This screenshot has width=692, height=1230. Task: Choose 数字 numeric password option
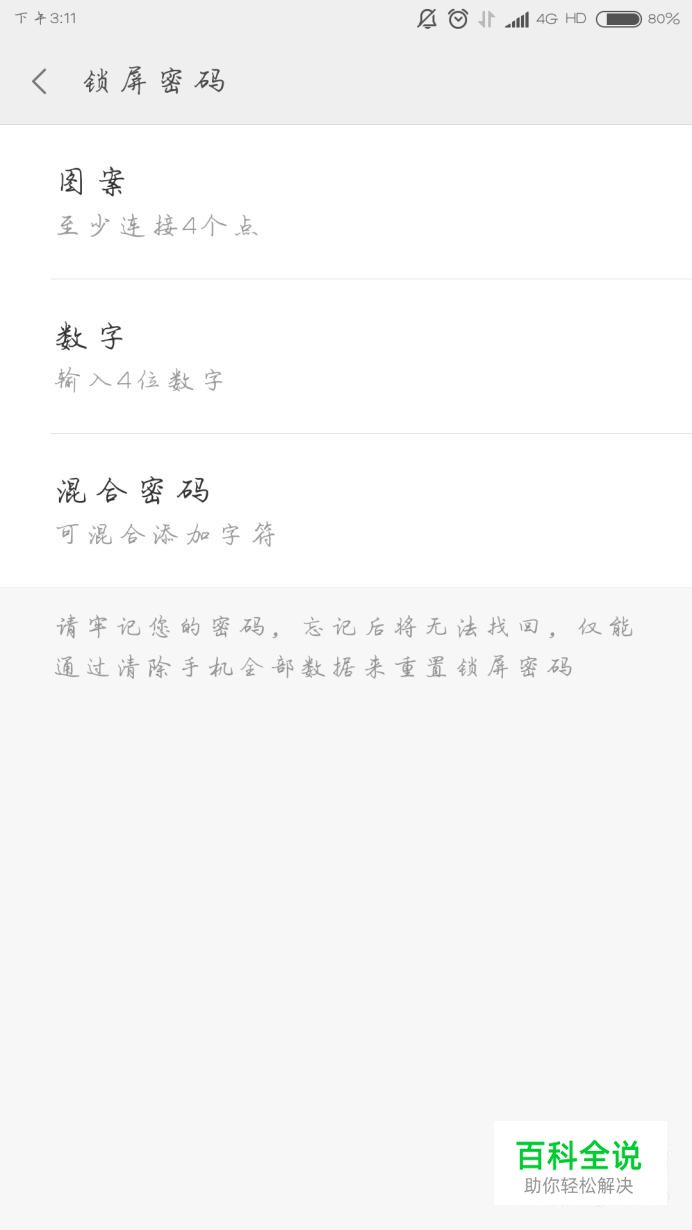pyautogui.click(x=346, y=356)
